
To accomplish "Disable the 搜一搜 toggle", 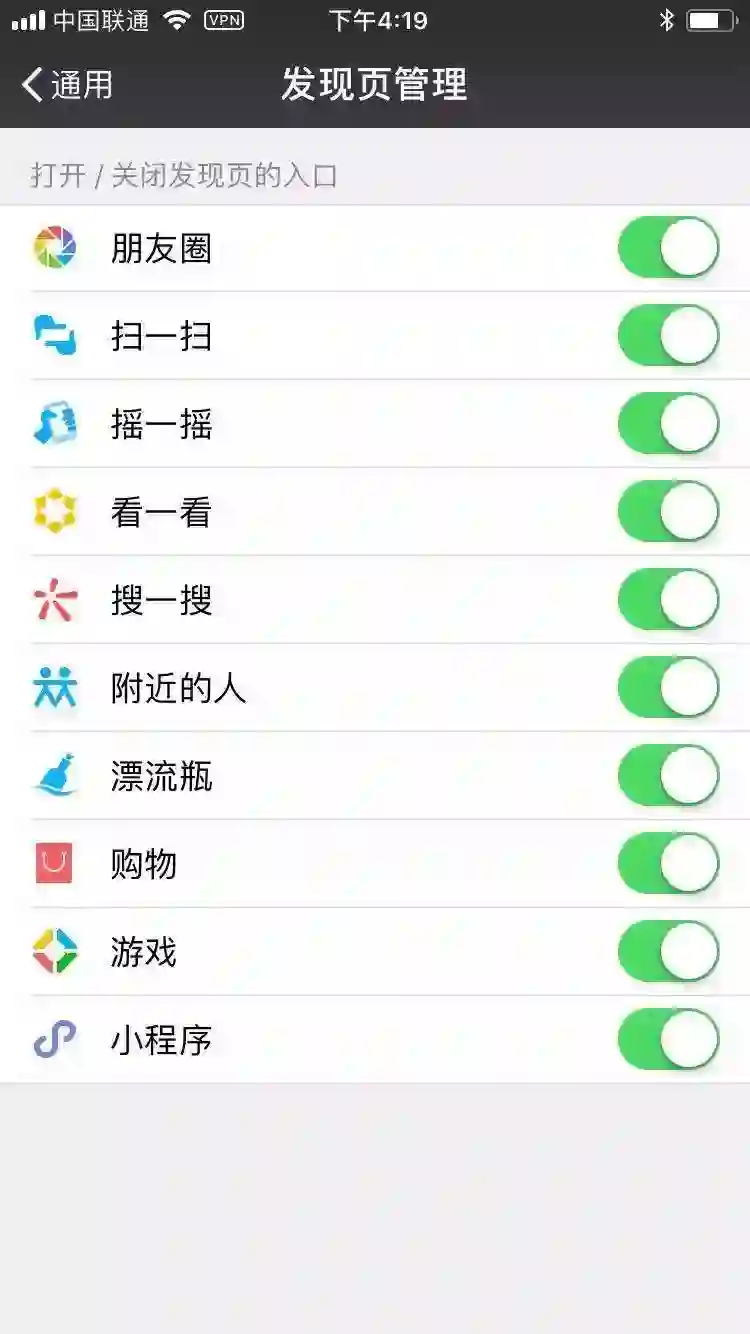I will click(x=668, y=600).
